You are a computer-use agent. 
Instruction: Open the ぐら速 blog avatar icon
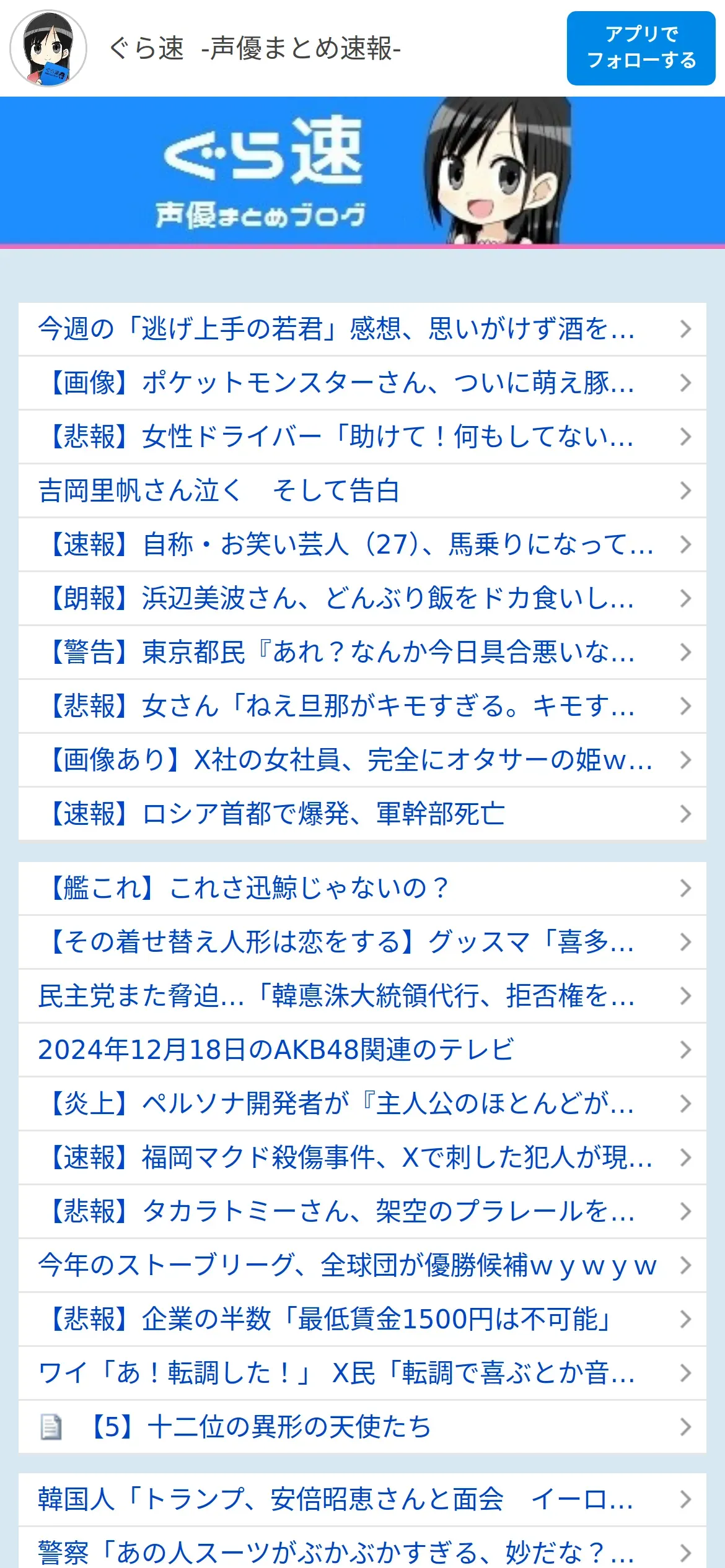[48, 48]
